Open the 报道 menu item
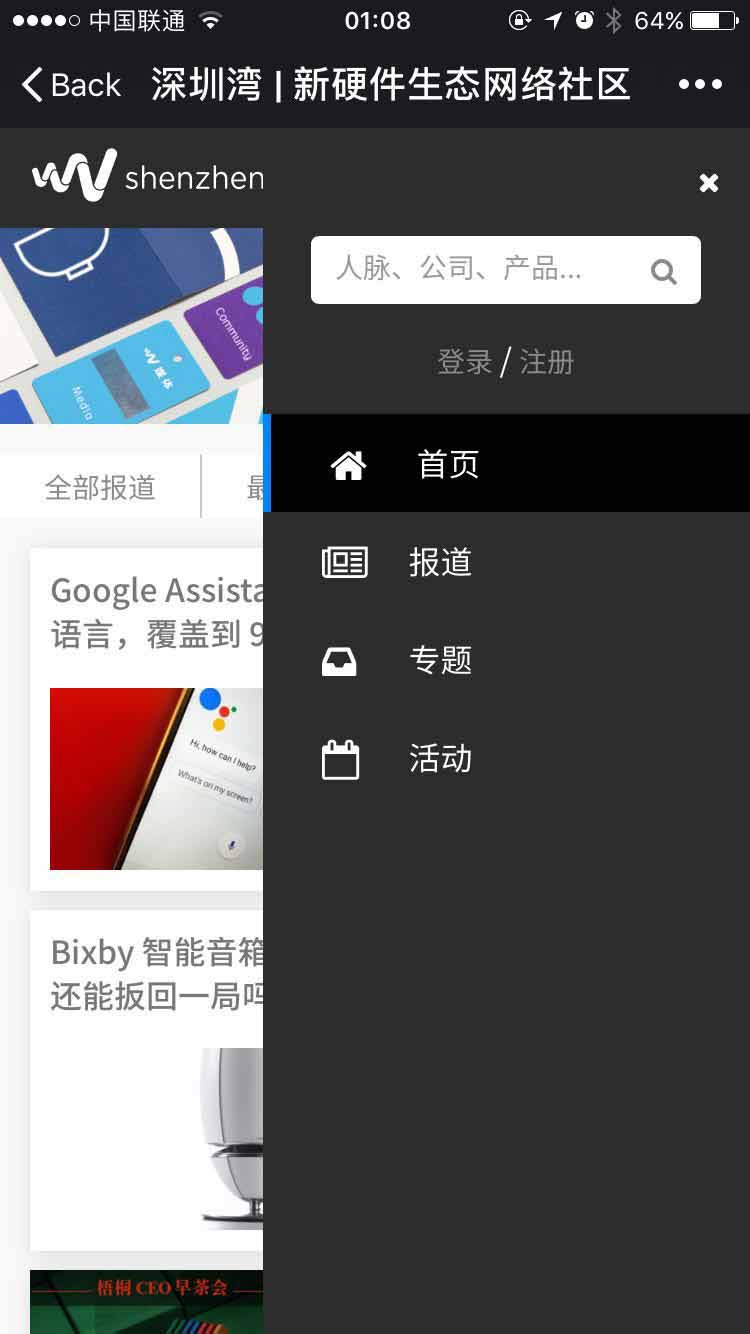This screenshot has height=1334, width=750. 440,562
